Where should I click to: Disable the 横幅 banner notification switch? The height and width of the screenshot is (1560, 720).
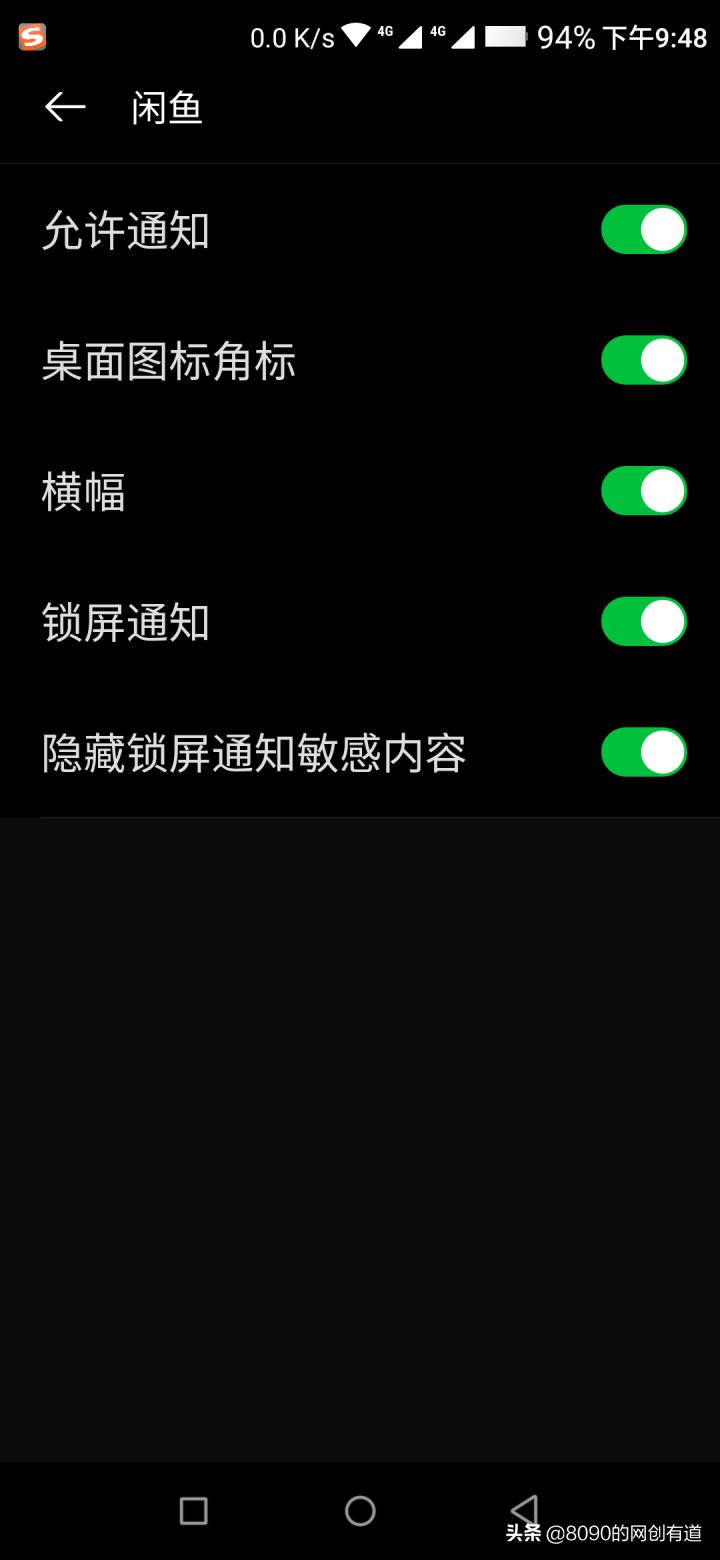(x=643, y=491)
